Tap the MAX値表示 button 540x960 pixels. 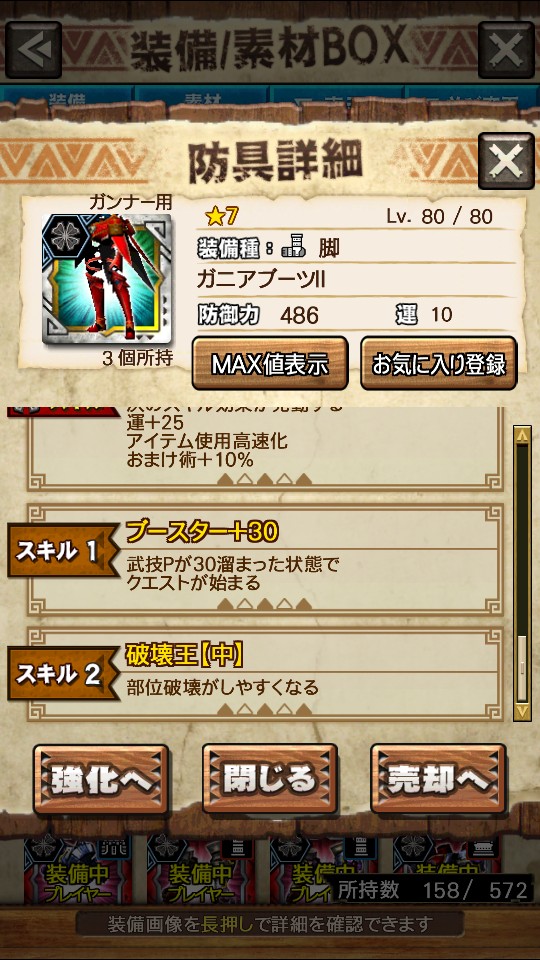[x=270, y=364]
